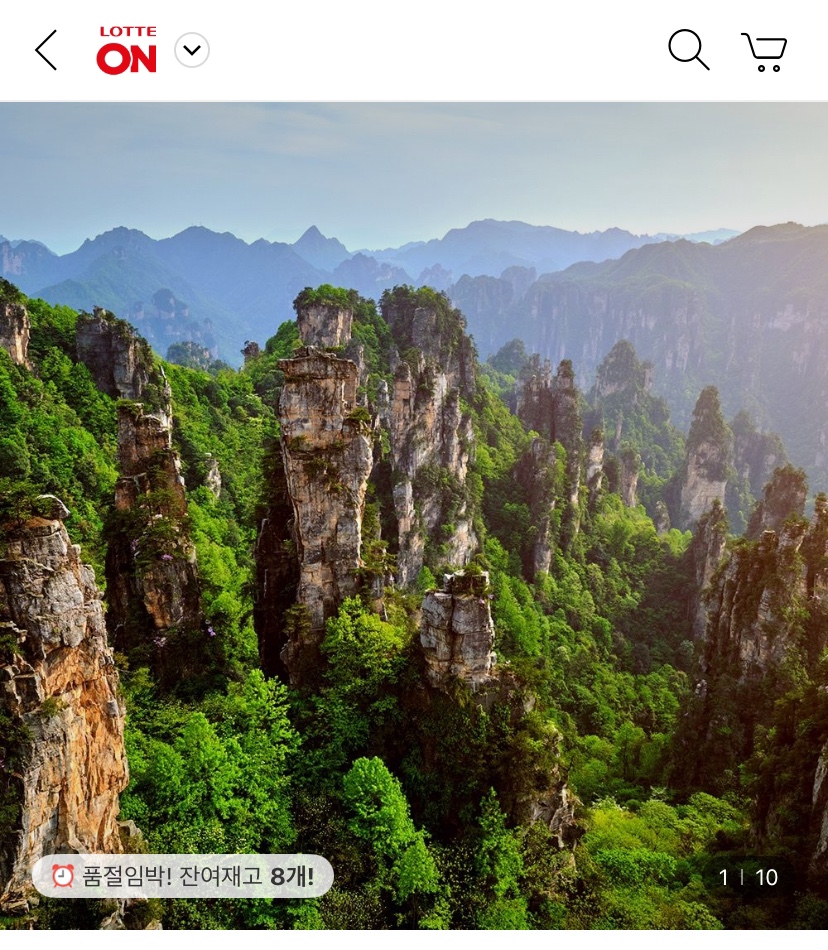Return to previous screen with back chevron
Screen dimensions: 828x950
(44, 49)
